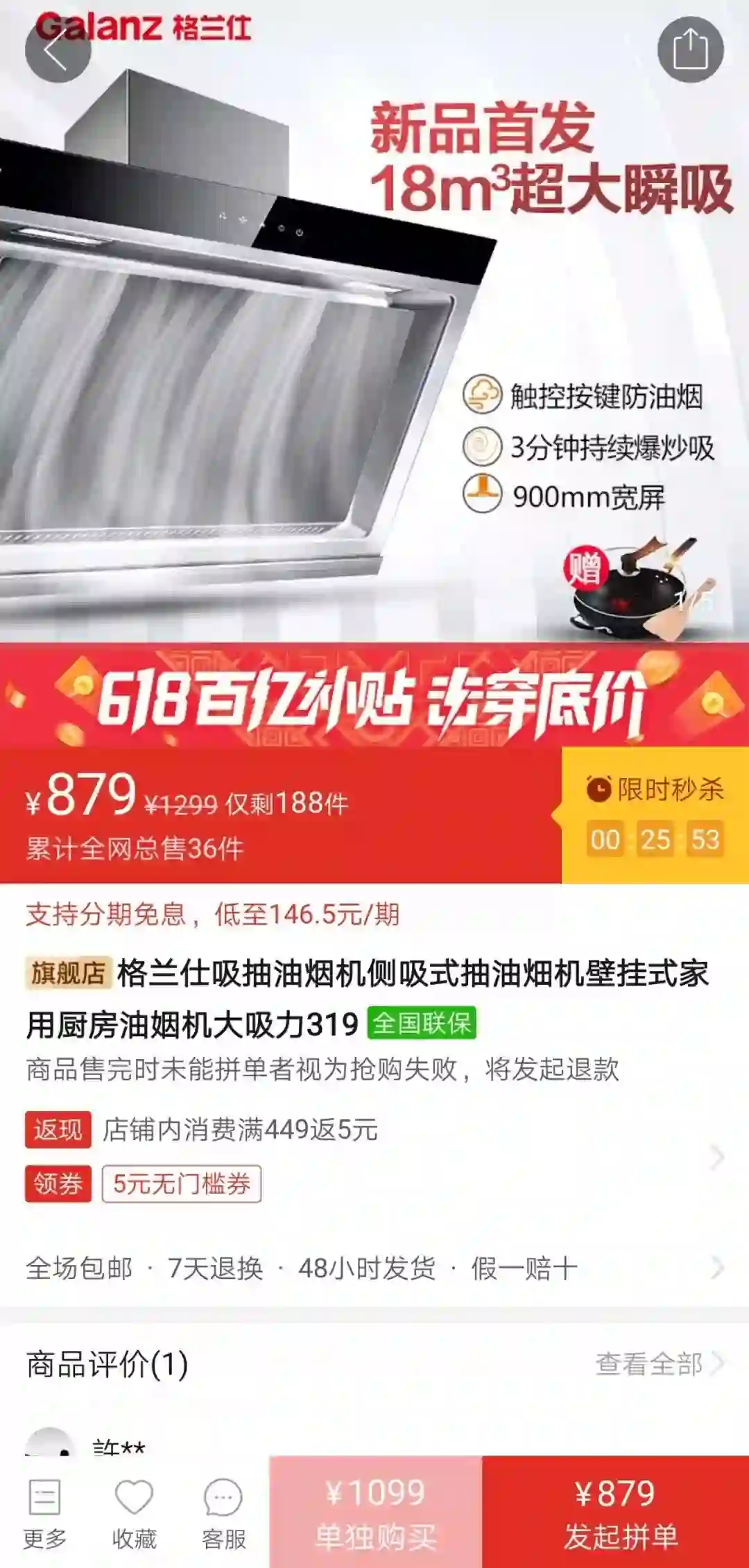Choose 单独购买 at ¥1099
This screenshot has height=1568, width=749.
[x=376, y=1513]
